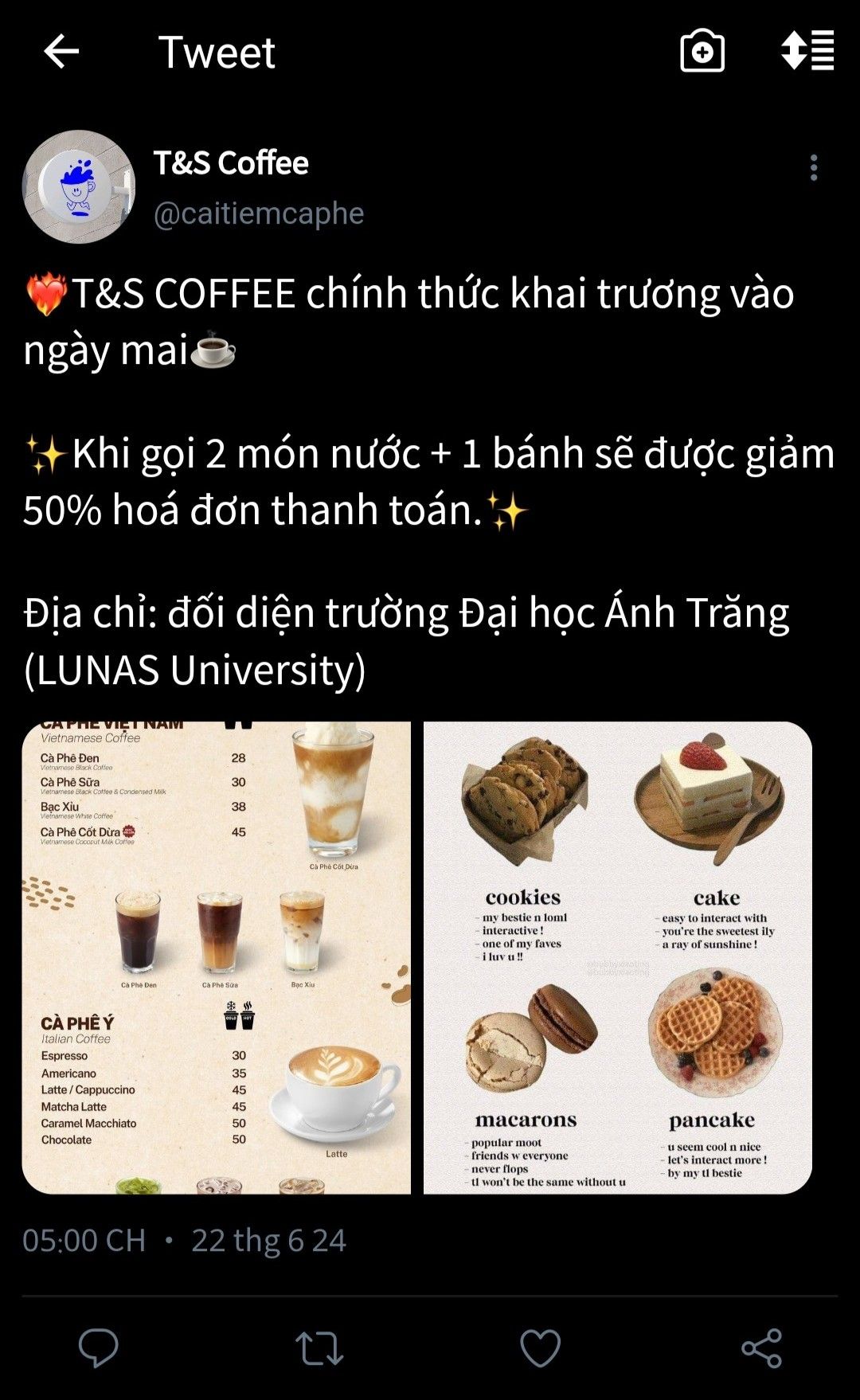View the @caitiemcaphe handle profile
The image size is (860, 1400).
[259, 213]
